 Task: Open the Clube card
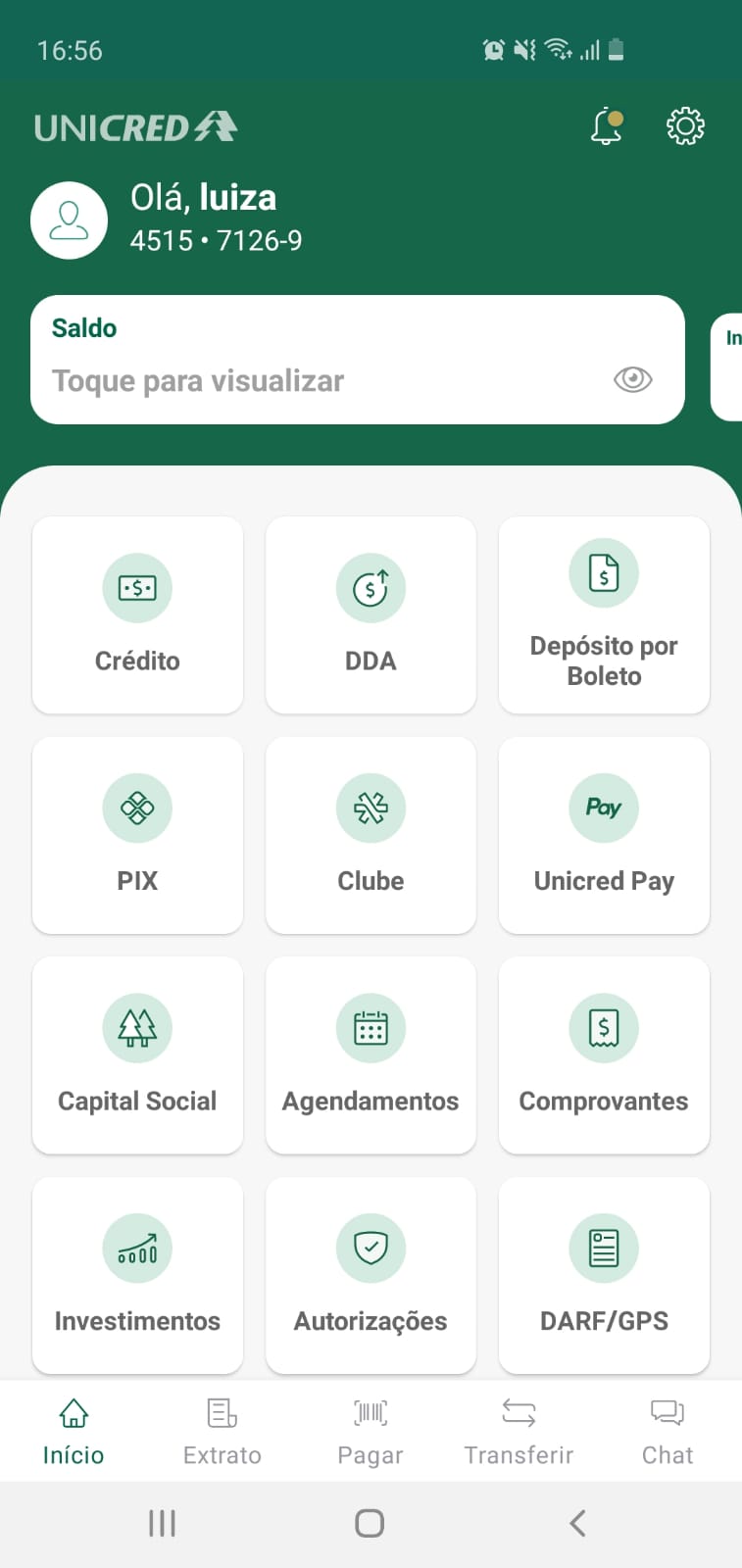371,835
